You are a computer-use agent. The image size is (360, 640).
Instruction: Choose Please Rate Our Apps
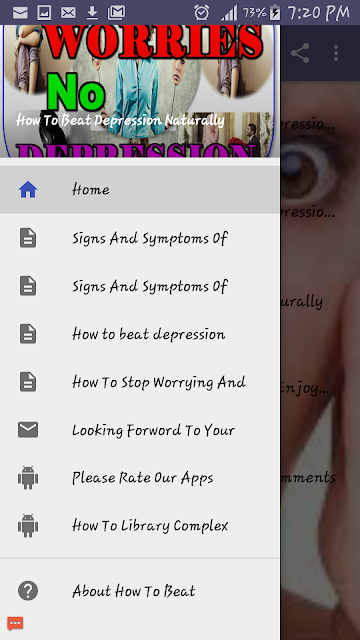140,478
